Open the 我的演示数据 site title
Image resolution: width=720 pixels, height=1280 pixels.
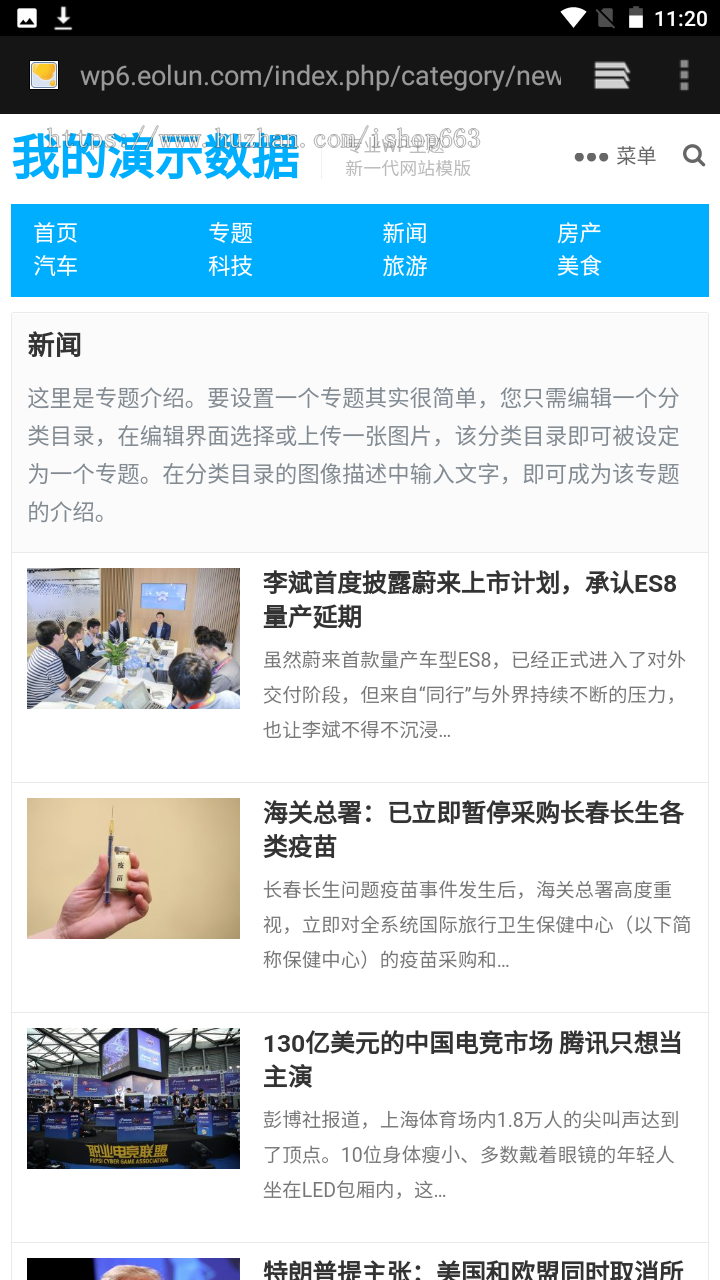(x=156, y=158)
